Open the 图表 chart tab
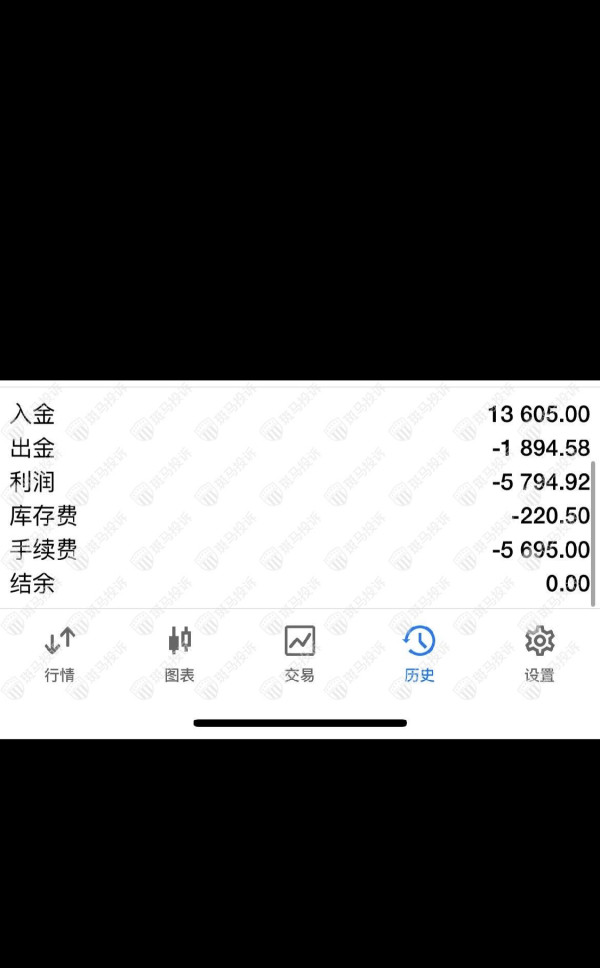The width and height of the screenshot is (600, 968). [x=180, y=654]
